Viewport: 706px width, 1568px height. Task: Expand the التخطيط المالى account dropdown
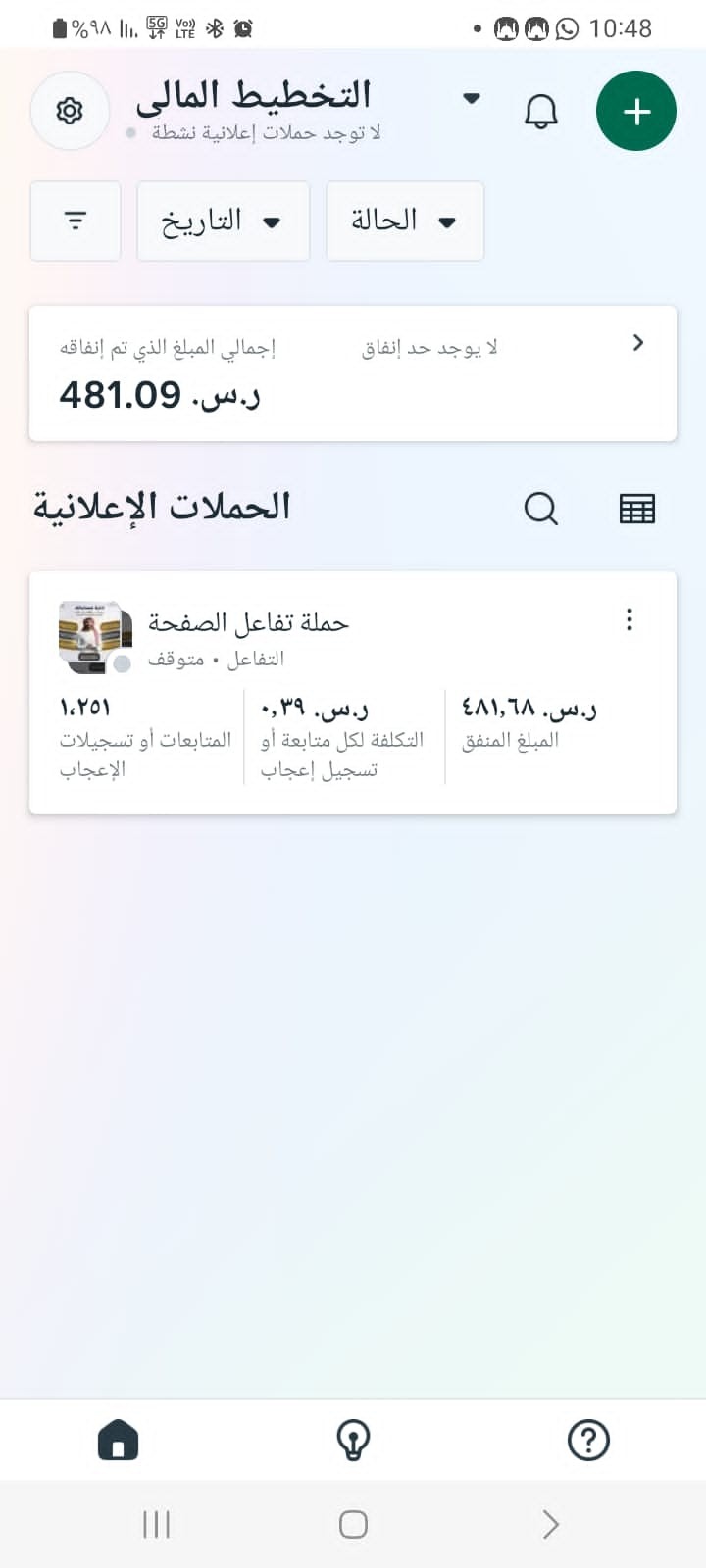tap(471, 98)
